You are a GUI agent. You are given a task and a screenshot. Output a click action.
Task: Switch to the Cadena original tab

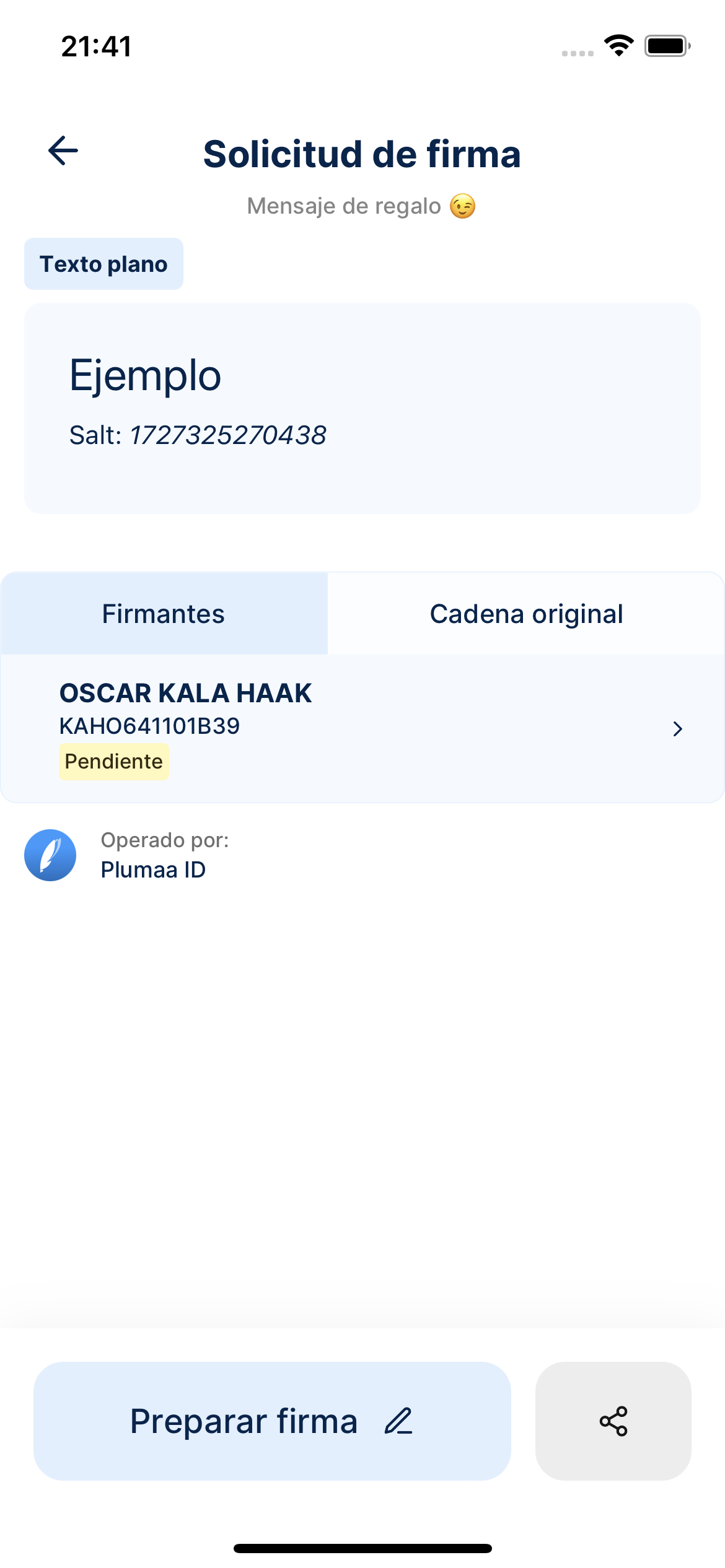[526, 614]
